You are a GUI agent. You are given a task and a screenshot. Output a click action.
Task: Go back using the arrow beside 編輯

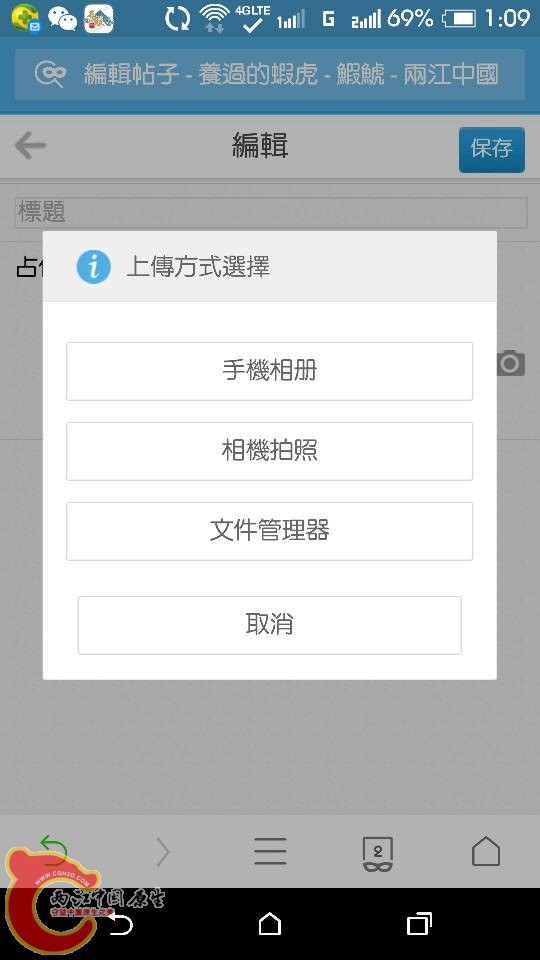point(31,147)
